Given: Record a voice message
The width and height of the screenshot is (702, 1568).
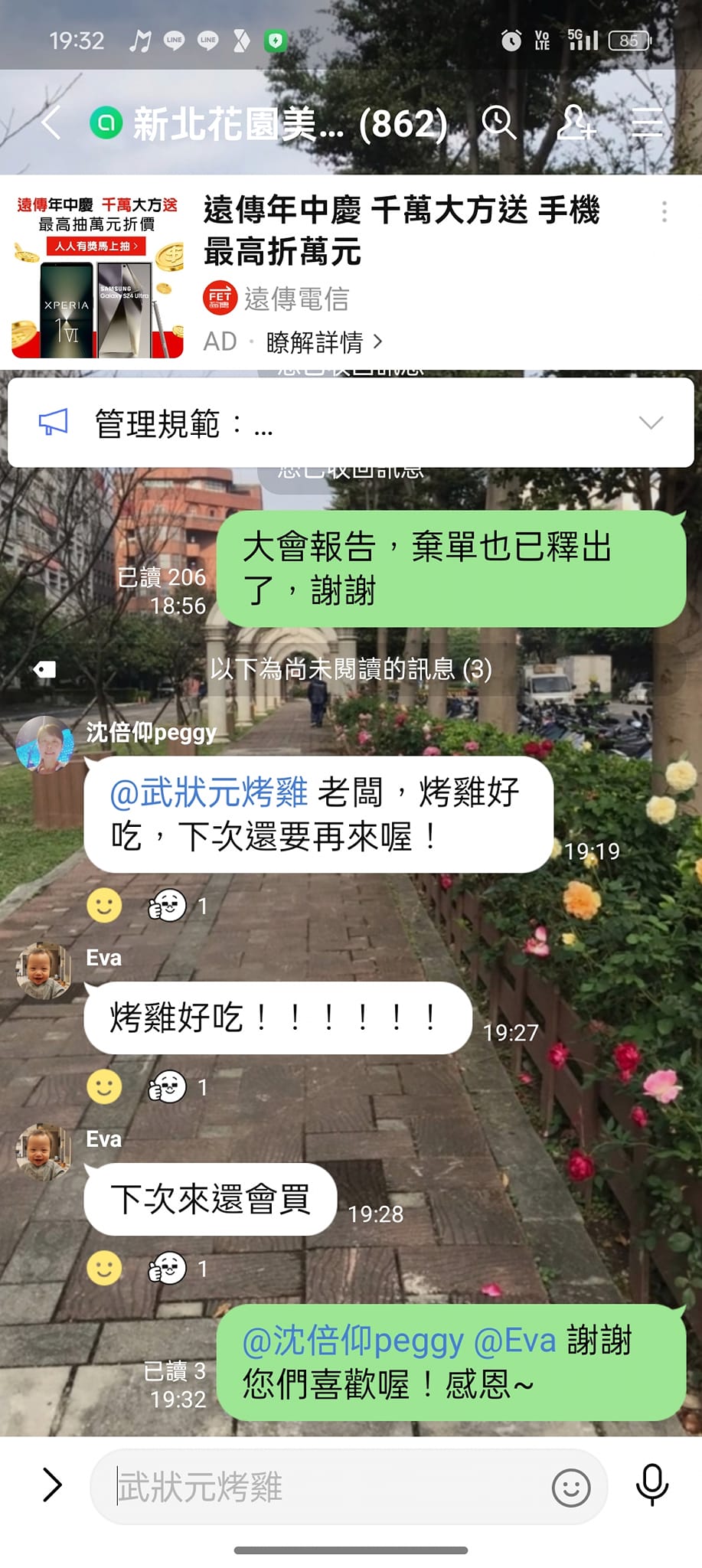Looking at the screenshot, I should pos(652,1485).
